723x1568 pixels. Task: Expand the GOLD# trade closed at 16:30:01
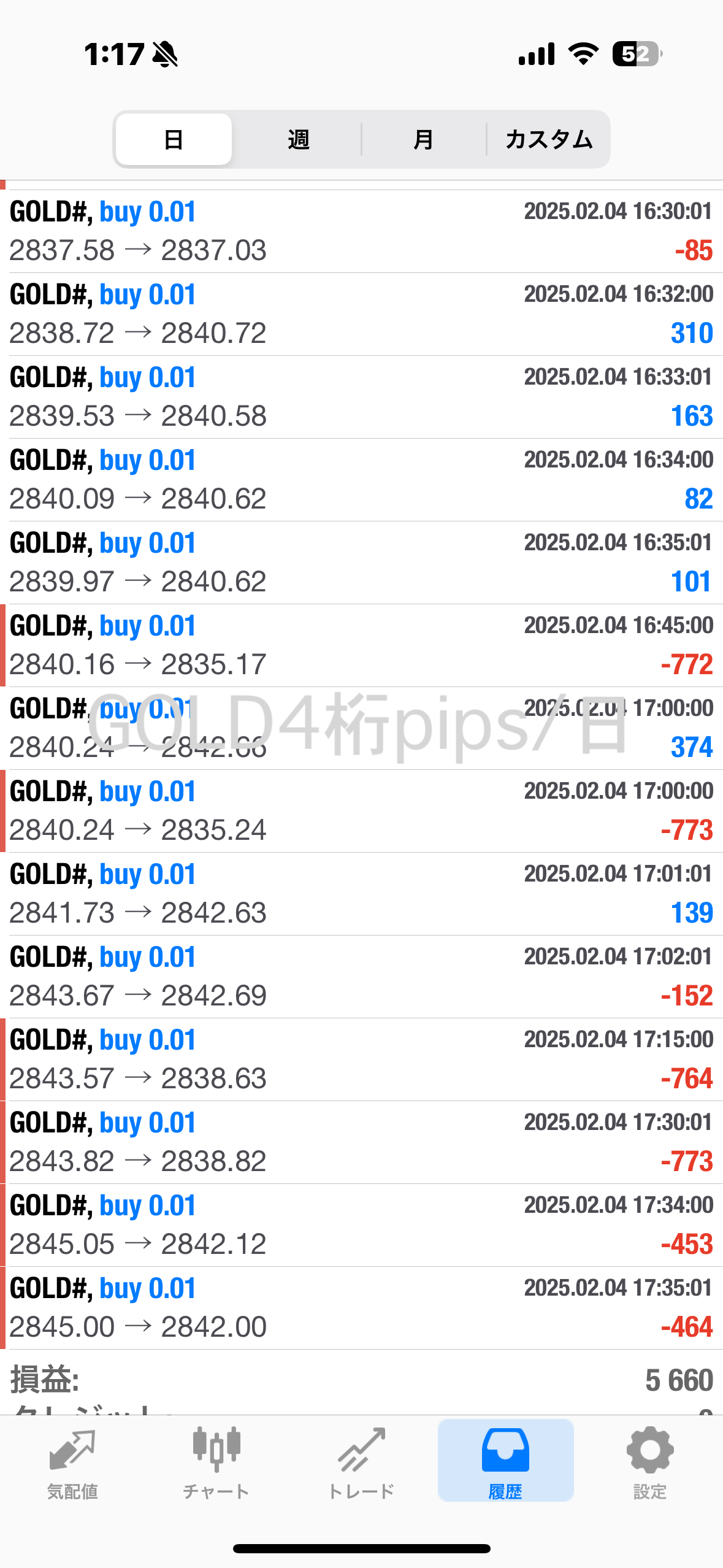[361, 231]
